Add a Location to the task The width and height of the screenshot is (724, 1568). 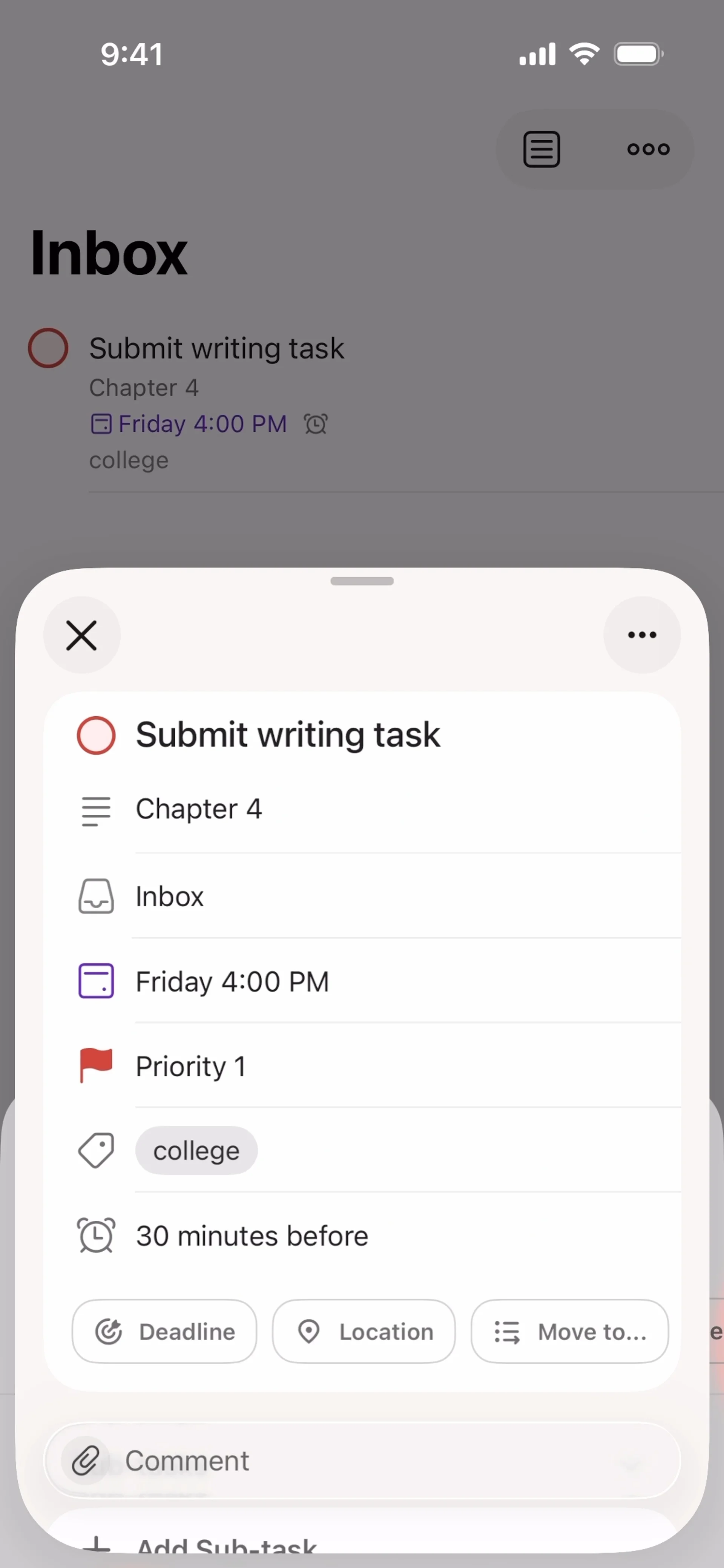(364, 1331)
